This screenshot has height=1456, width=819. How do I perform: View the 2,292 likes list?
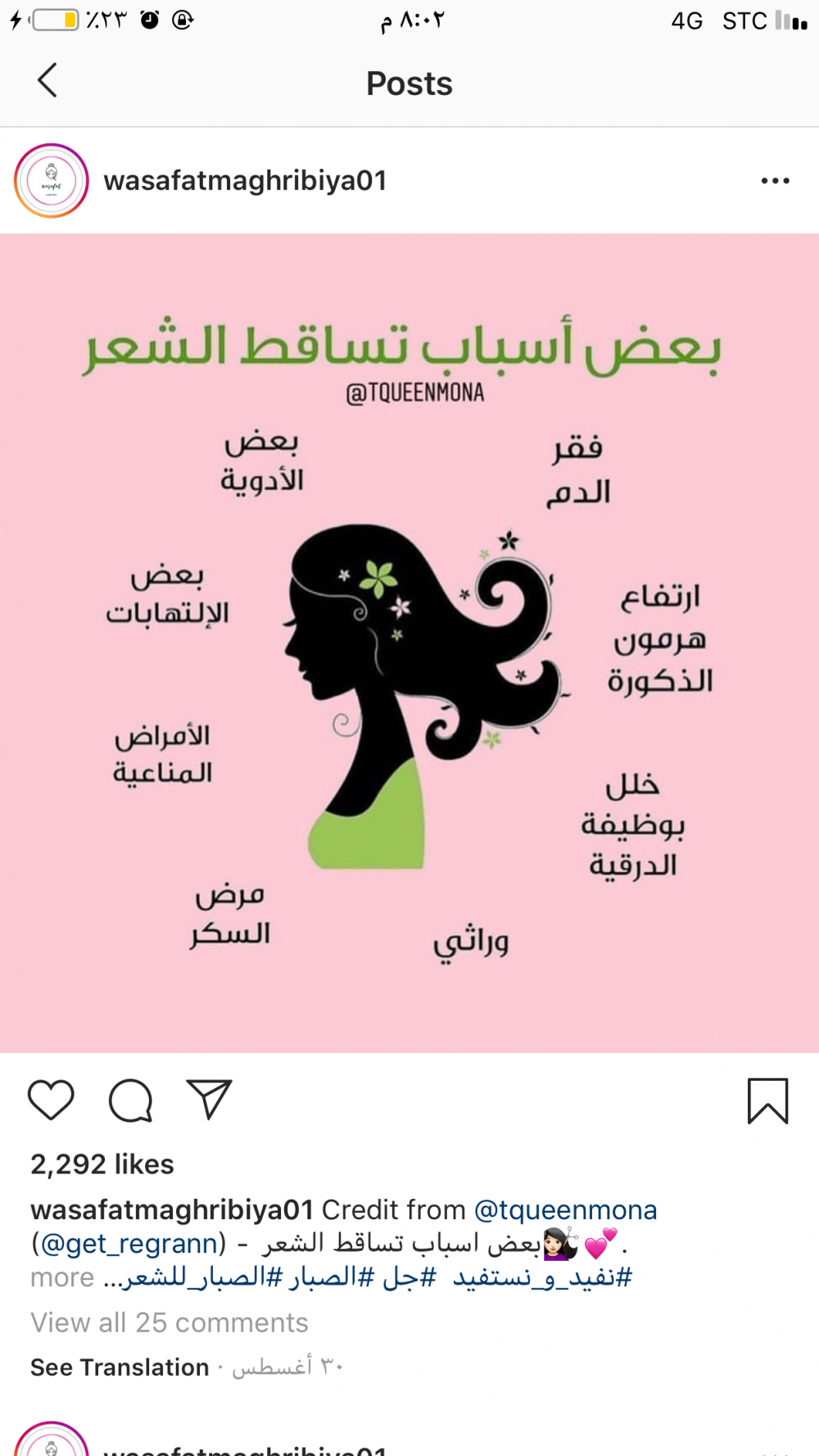[x=102, y=1164]
